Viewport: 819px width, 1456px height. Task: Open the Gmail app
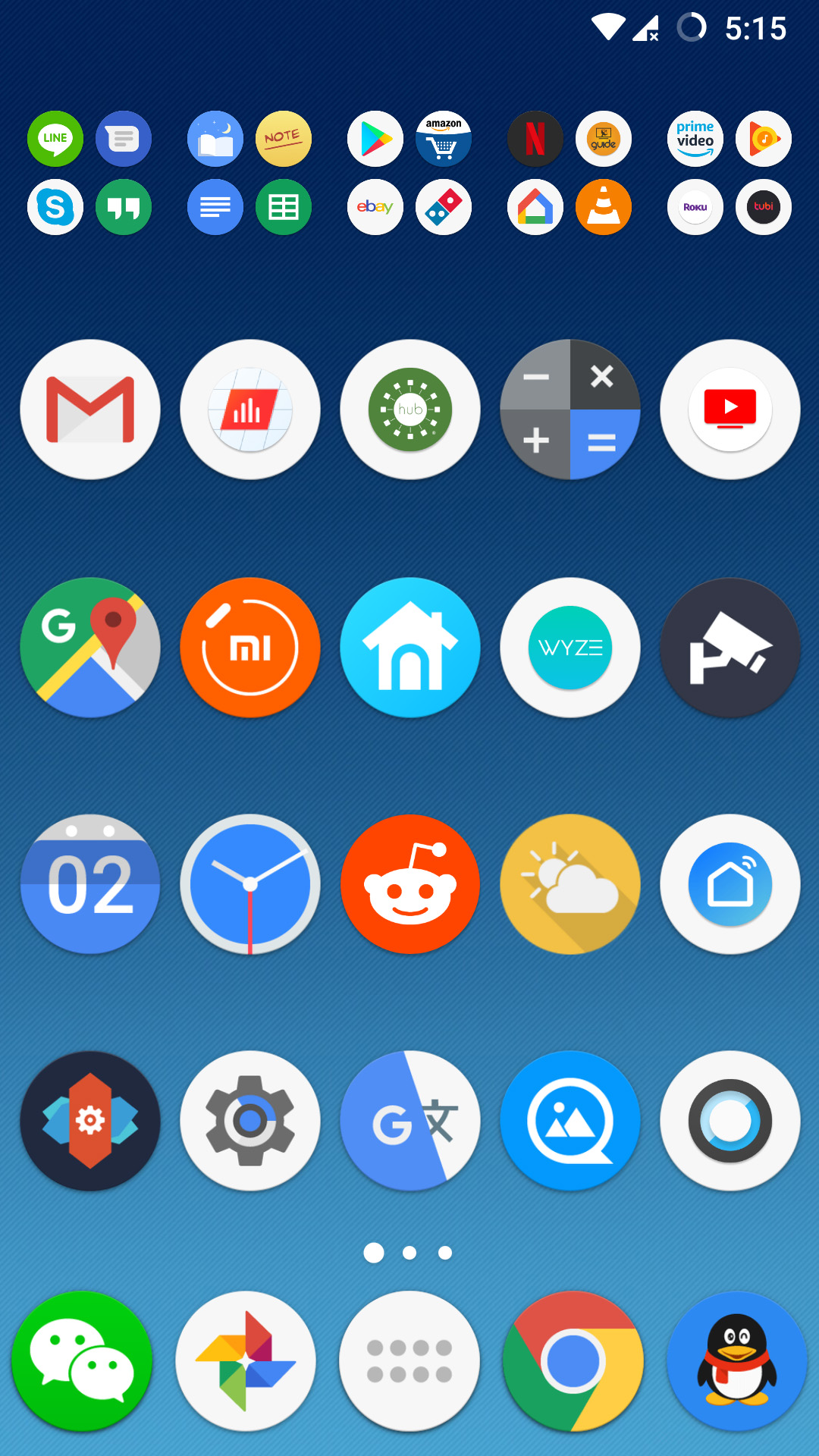(90, 409)
